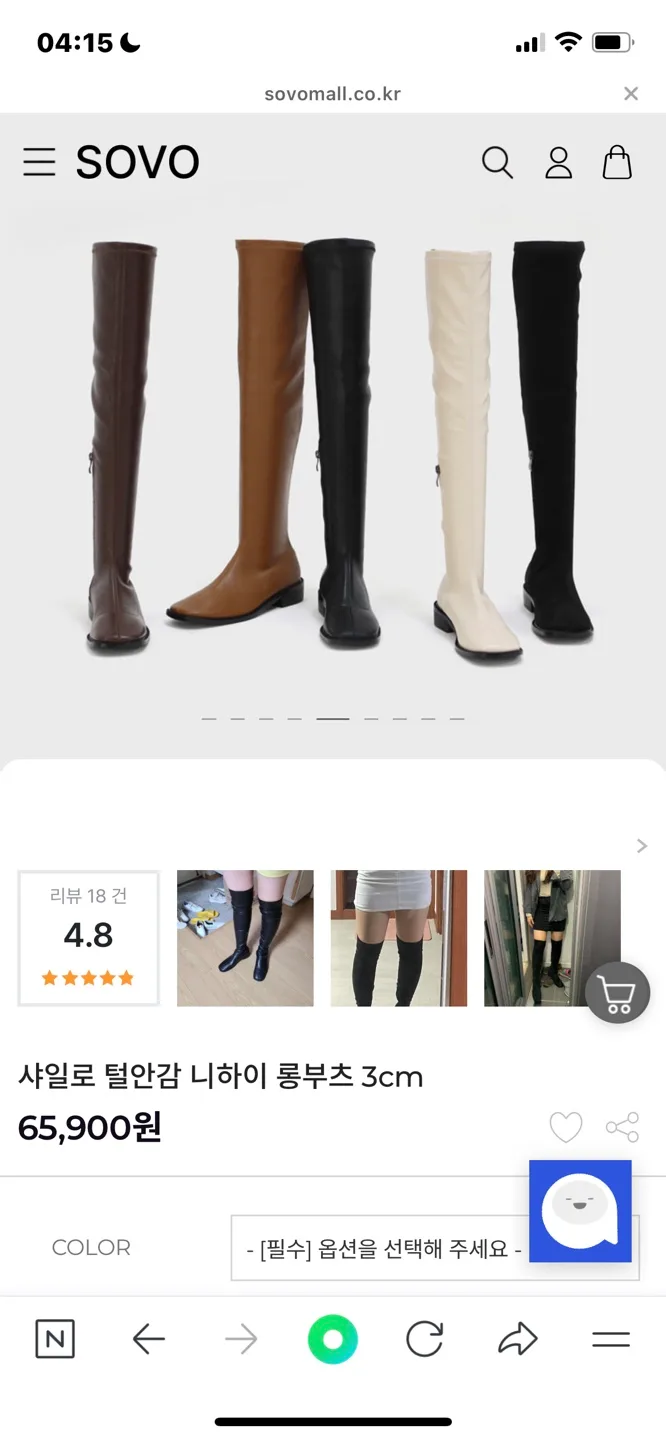Open my account profile icon
This screenshot has height=1440, width=666.
pyautogui.click(x=558, y=162)
